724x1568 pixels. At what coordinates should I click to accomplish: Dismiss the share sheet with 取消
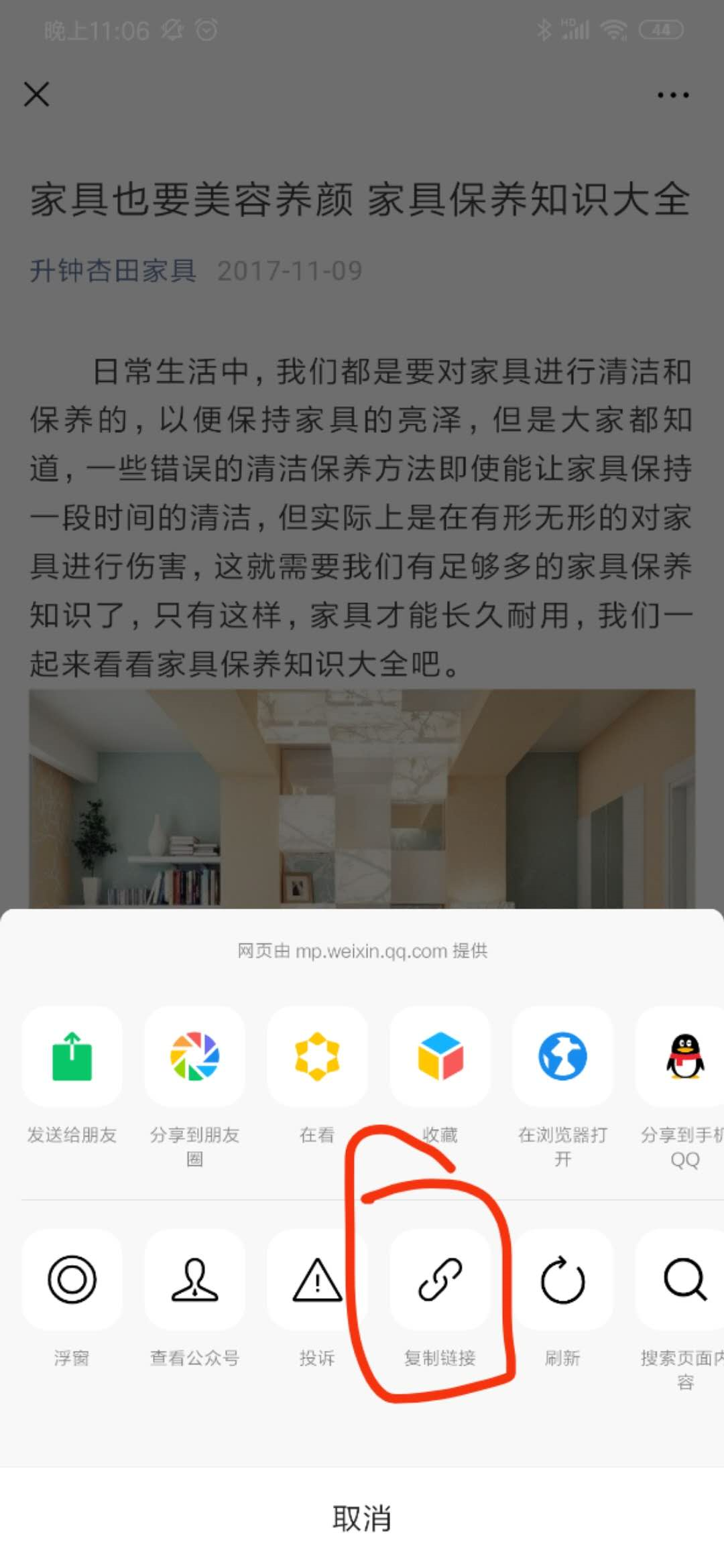click(362, 1518)
